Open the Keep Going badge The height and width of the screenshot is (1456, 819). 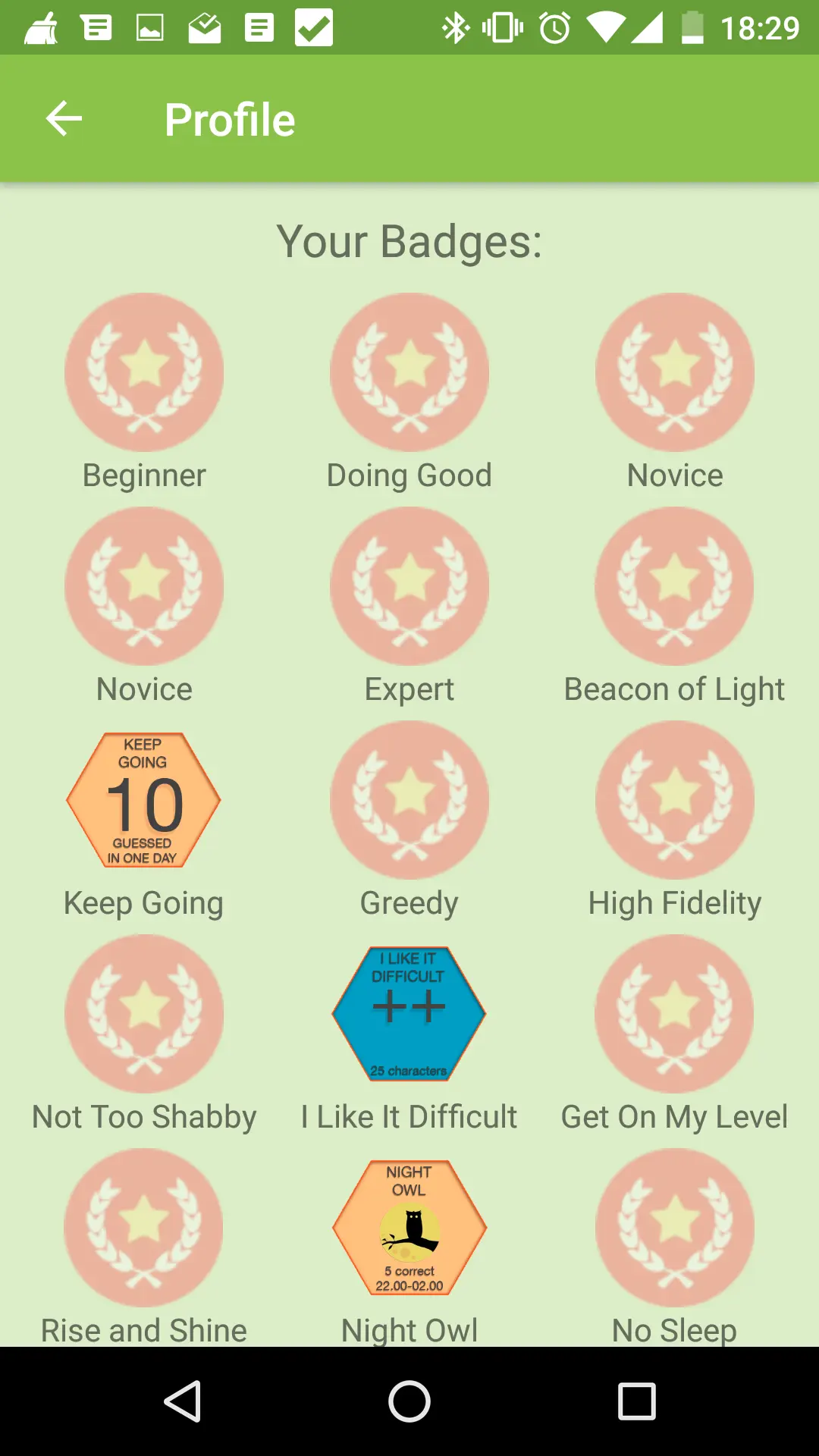(144, 800)
